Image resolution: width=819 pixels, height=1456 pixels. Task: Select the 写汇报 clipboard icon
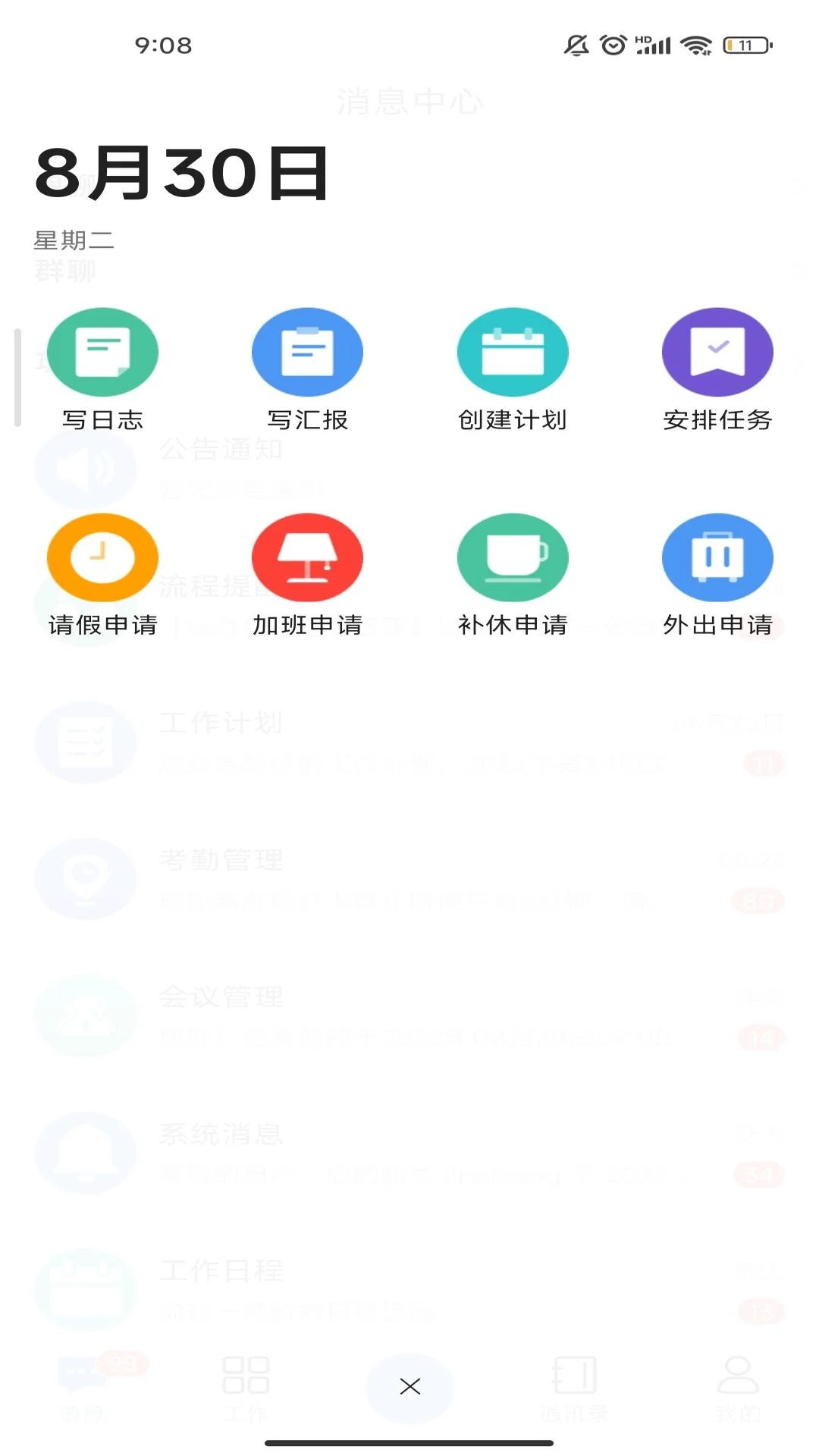click(307, 351)
